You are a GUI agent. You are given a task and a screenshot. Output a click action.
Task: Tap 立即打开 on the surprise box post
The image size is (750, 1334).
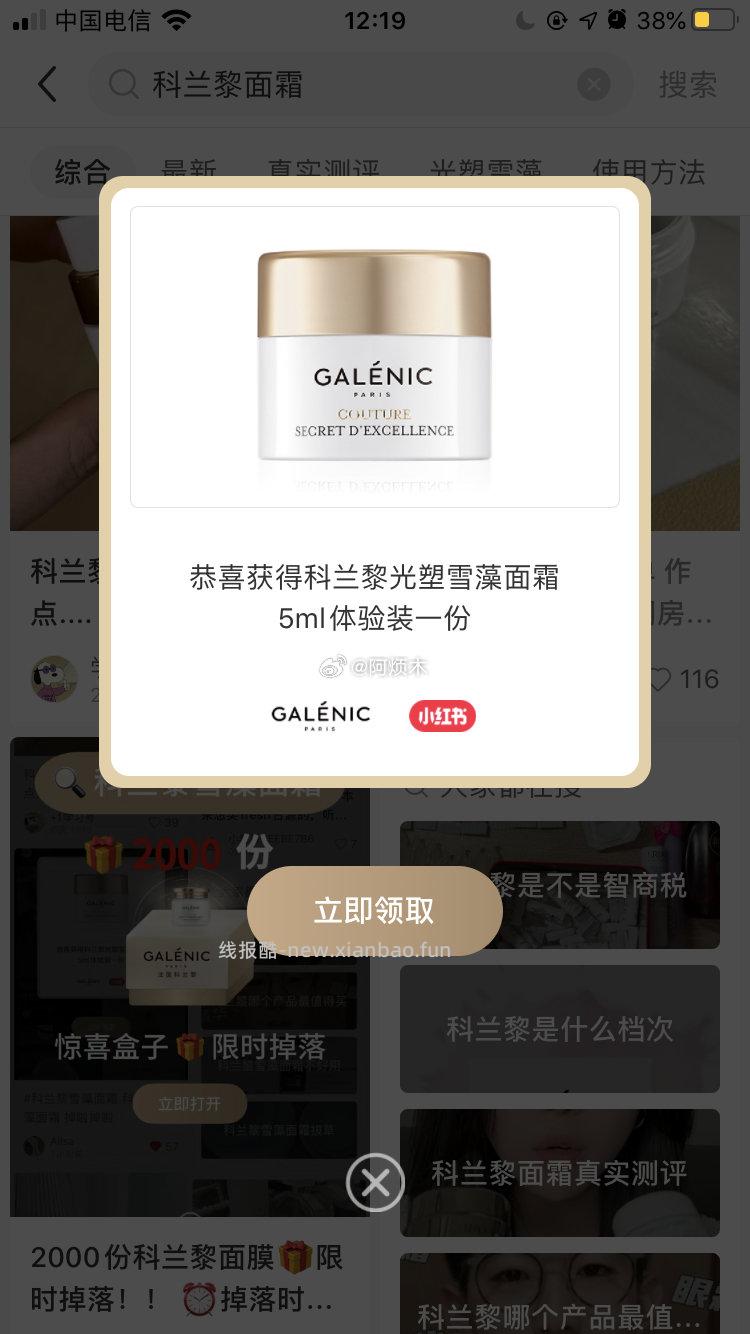pyautogui.click(x=188, y=1104)
